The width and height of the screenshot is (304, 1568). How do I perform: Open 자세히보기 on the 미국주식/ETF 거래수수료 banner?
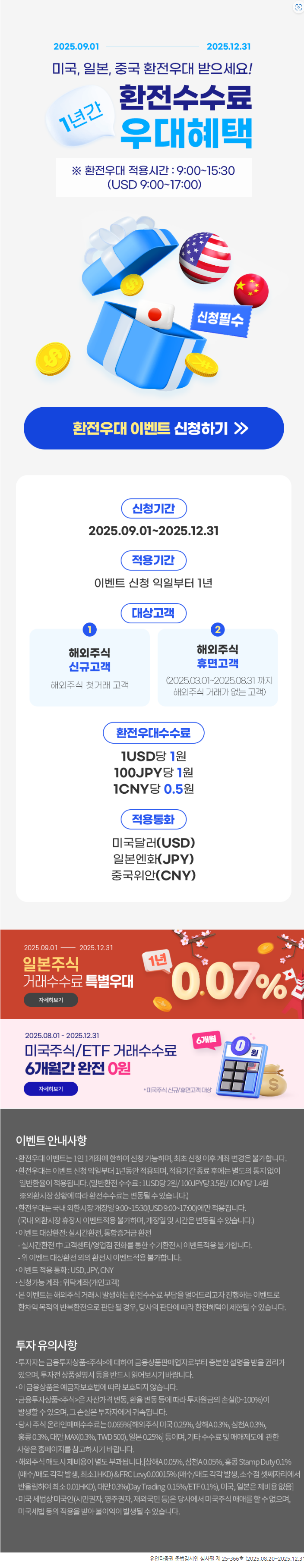[x=51, y=1088]
